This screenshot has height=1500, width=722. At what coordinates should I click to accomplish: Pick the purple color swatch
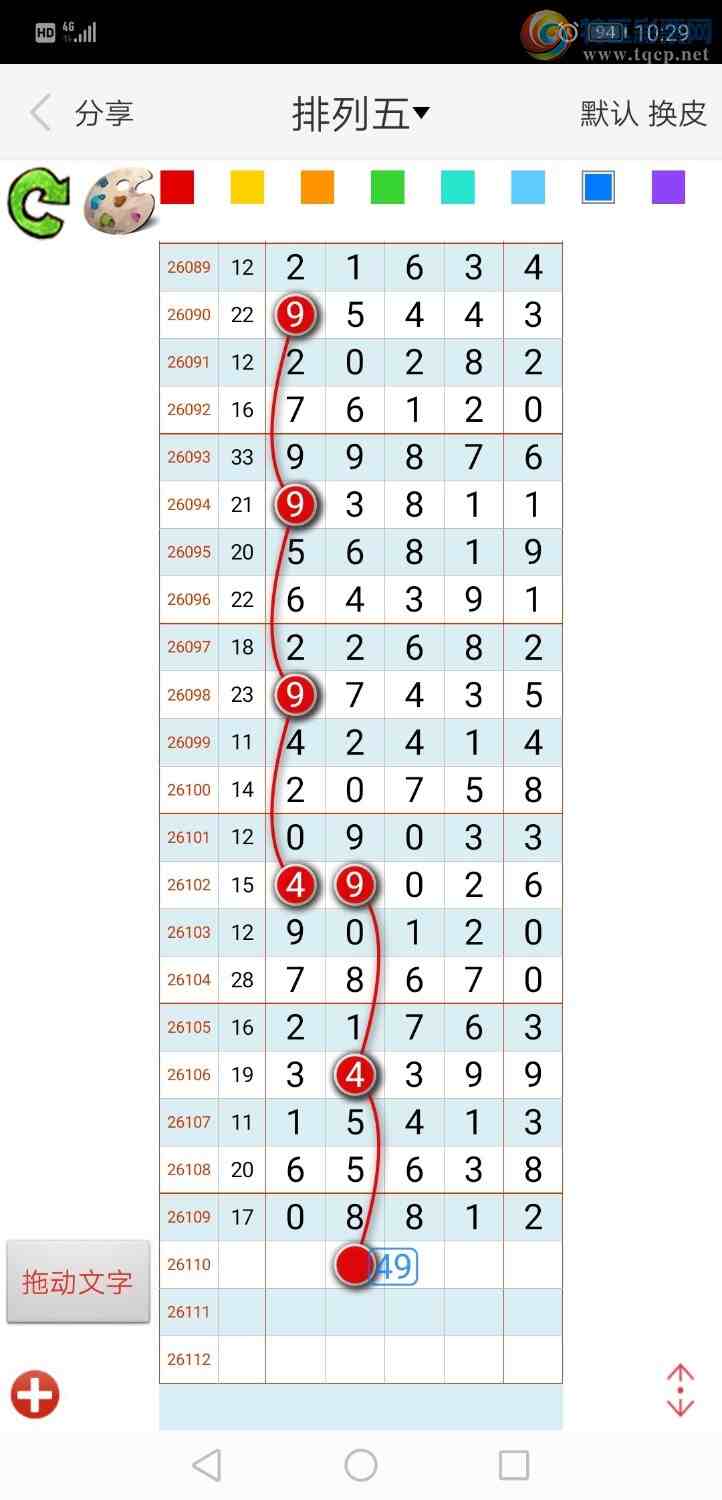click(668, 187)
